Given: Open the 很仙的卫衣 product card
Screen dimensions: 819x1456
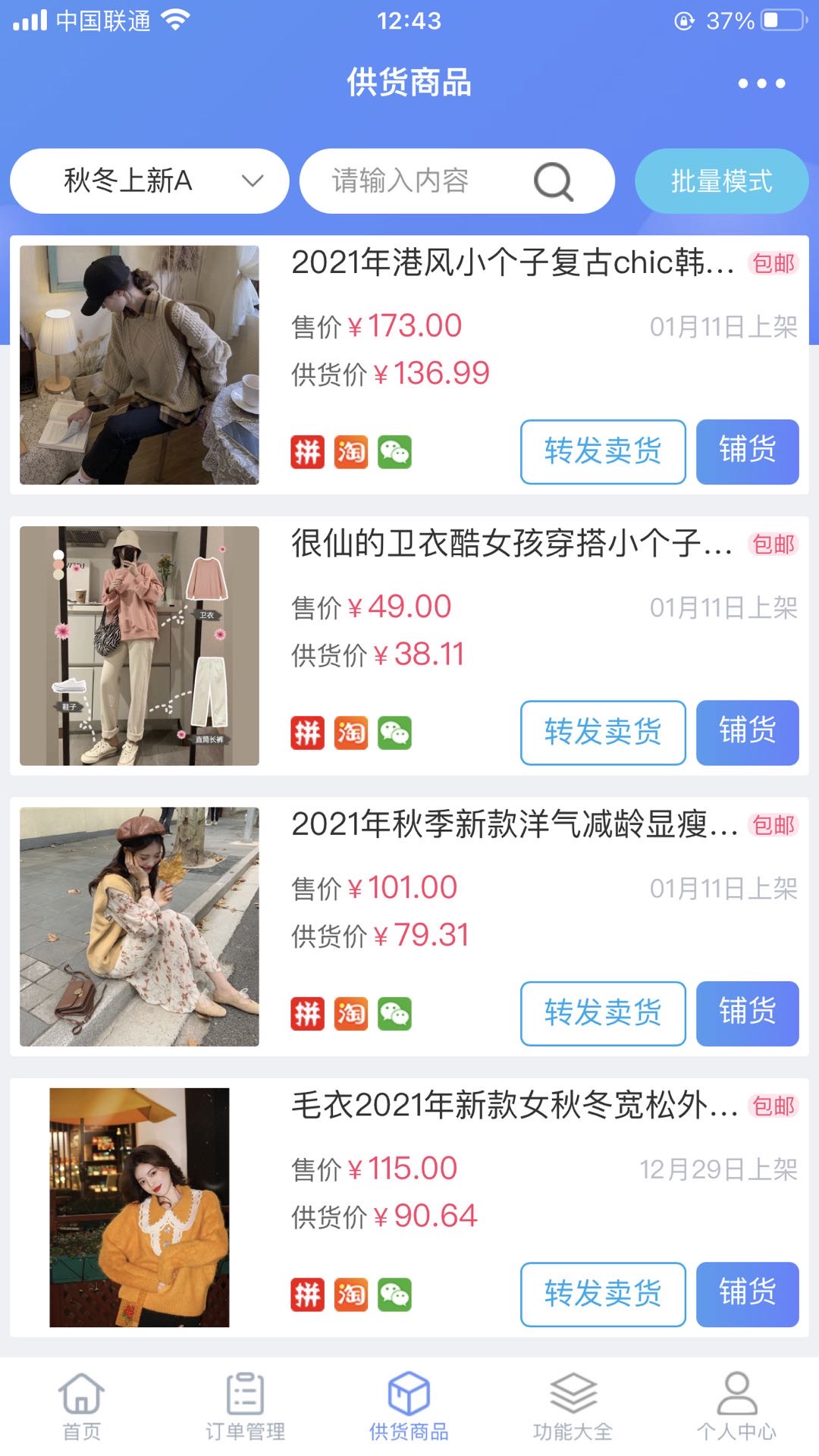Looking at the screenshot, I should pyautogui.click(x=513, y=544).
